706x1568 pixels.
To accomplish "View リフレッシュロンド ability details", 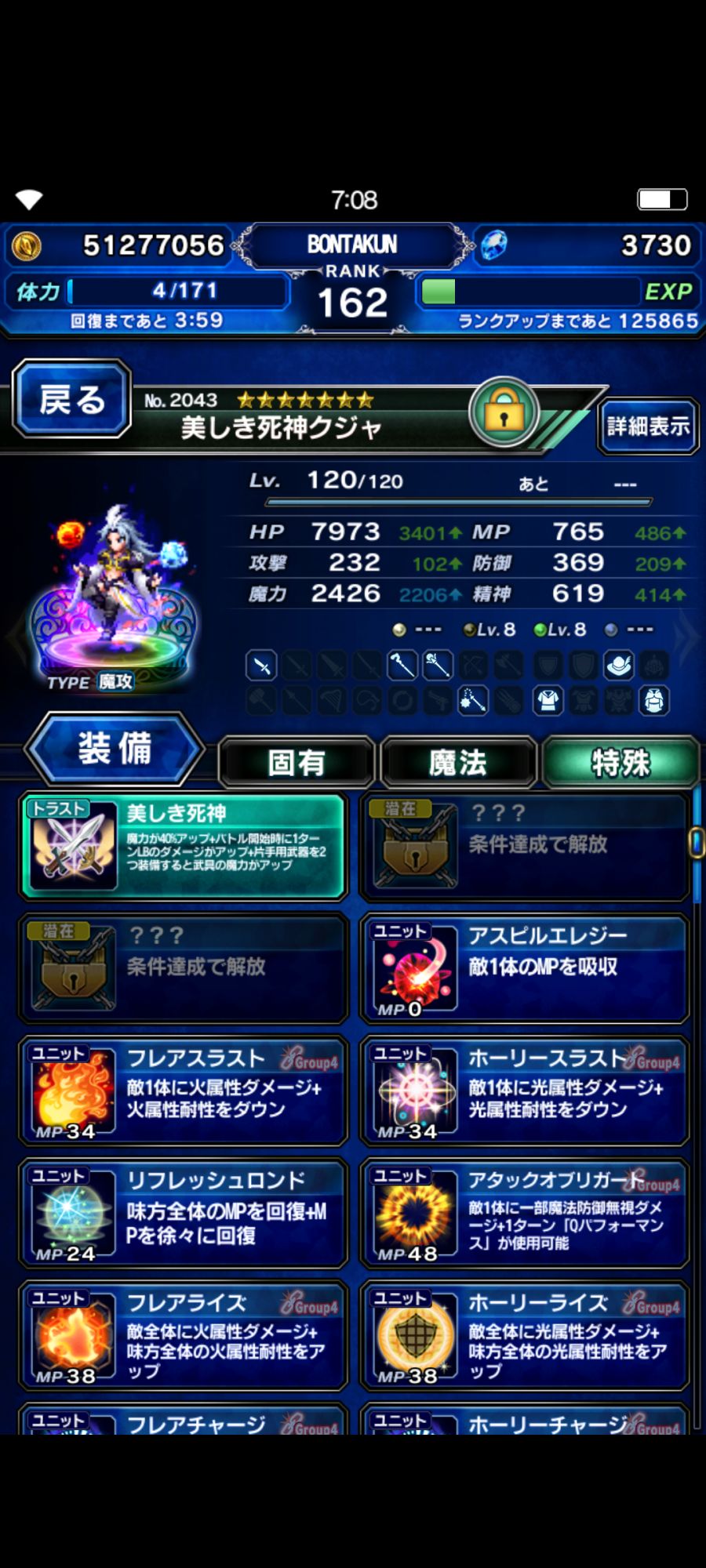I will [183, 1213].
